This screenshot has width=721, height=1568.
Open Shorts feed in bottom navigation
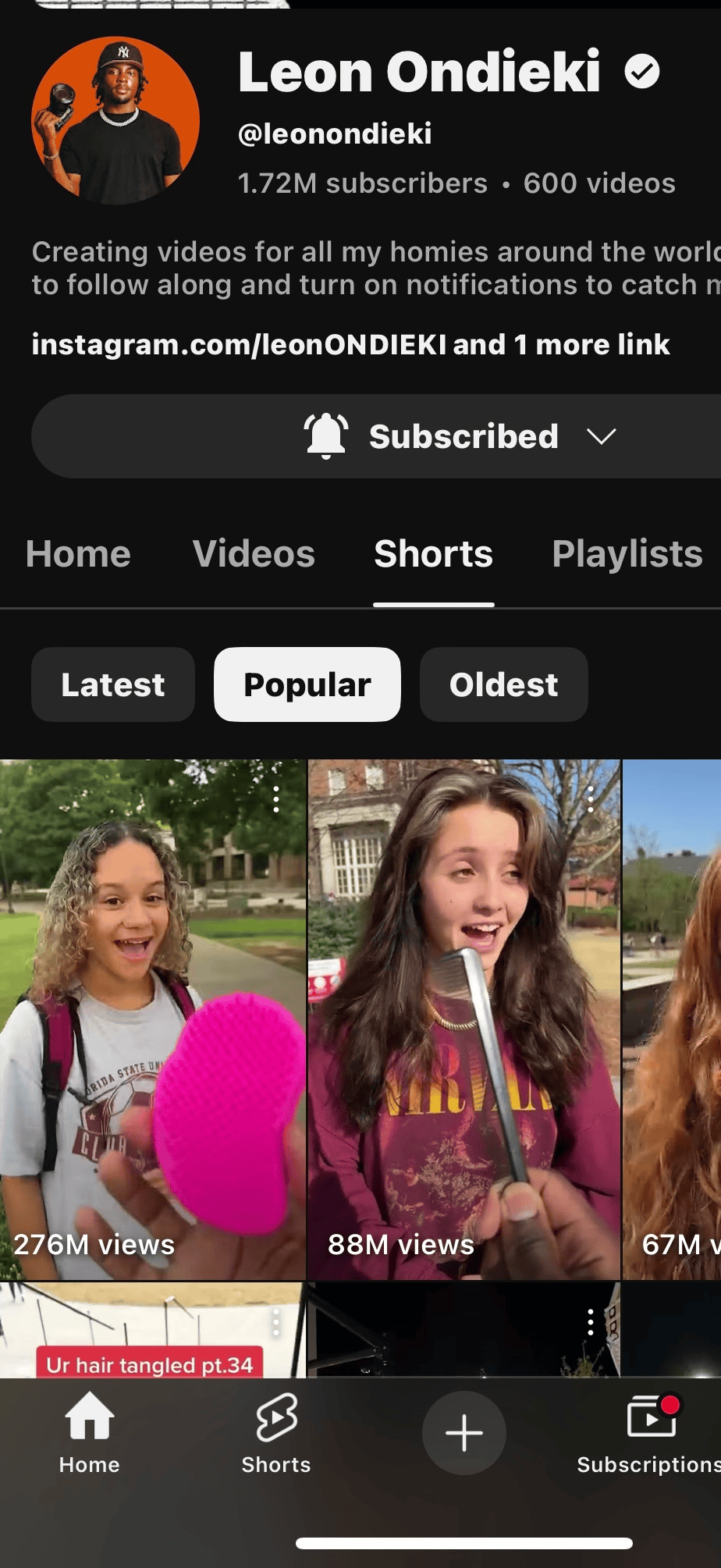pos(276,1433)
